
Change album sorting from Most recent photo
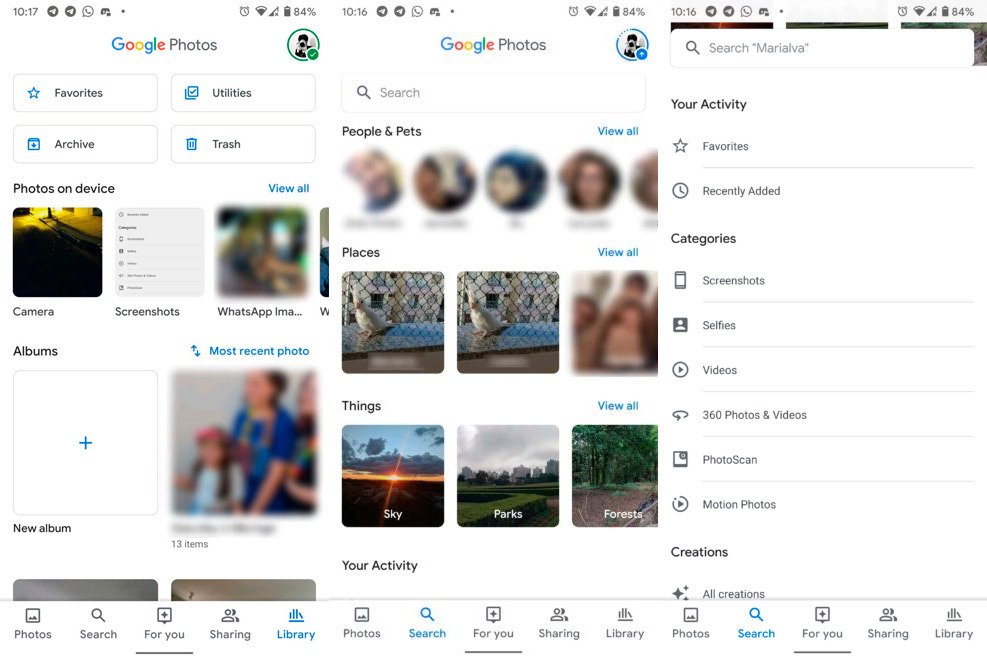pyautogui.click(x=250, y=351)
